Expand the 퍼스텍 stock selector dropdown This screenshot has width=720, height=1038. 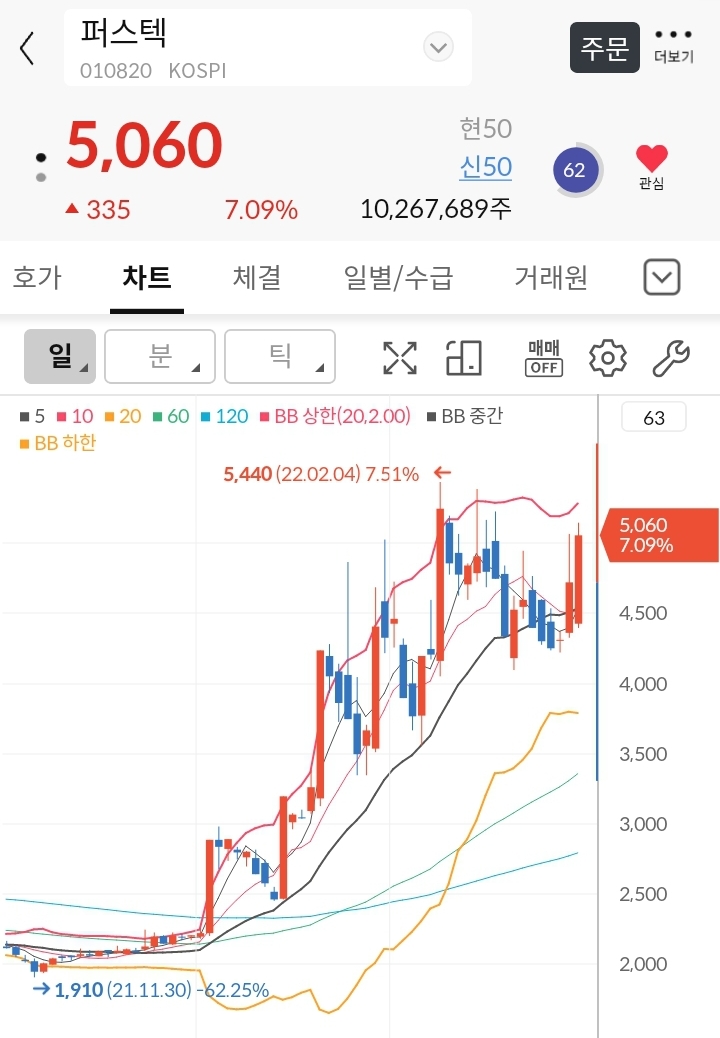pos(438,46)
